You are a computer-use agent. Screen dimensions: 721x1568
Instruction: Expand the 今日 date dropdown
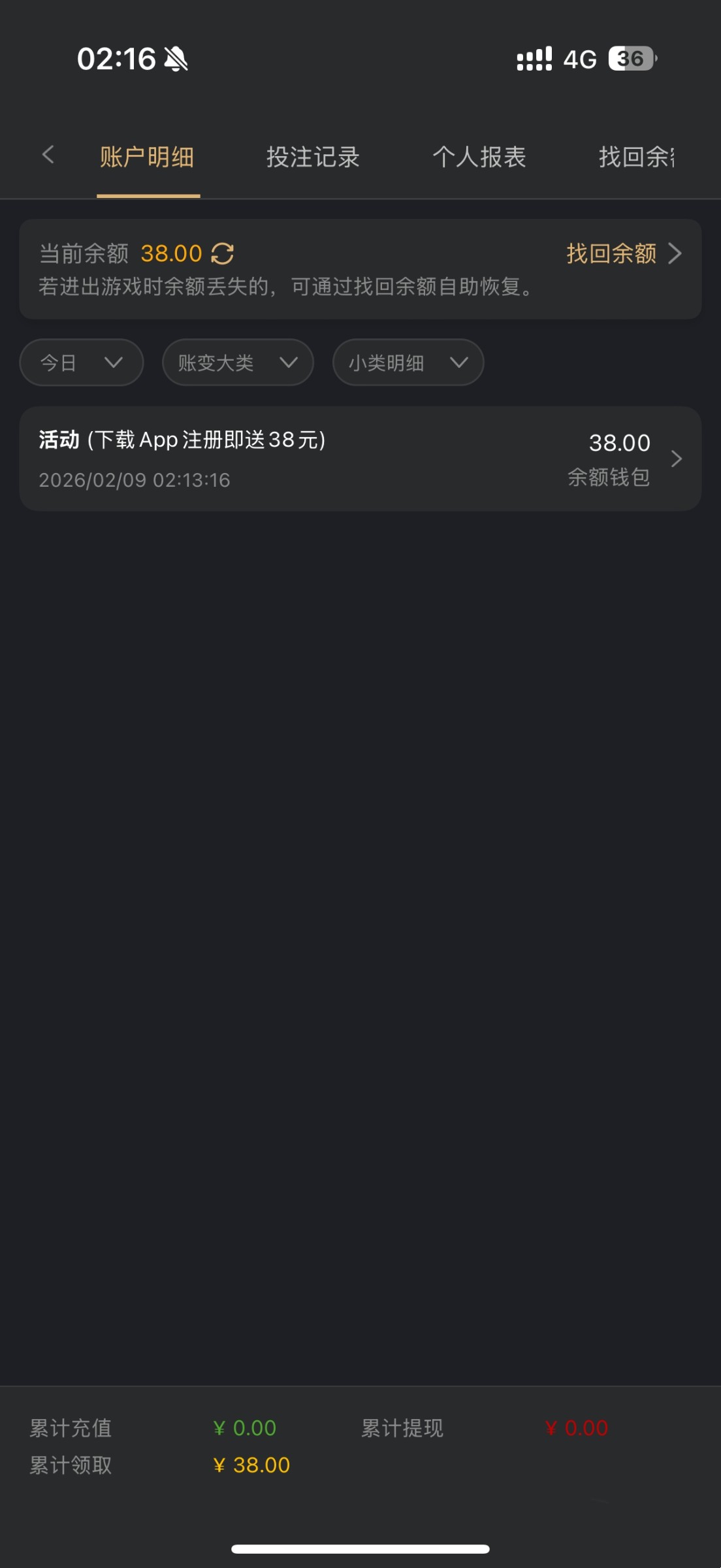click(82, 363)
